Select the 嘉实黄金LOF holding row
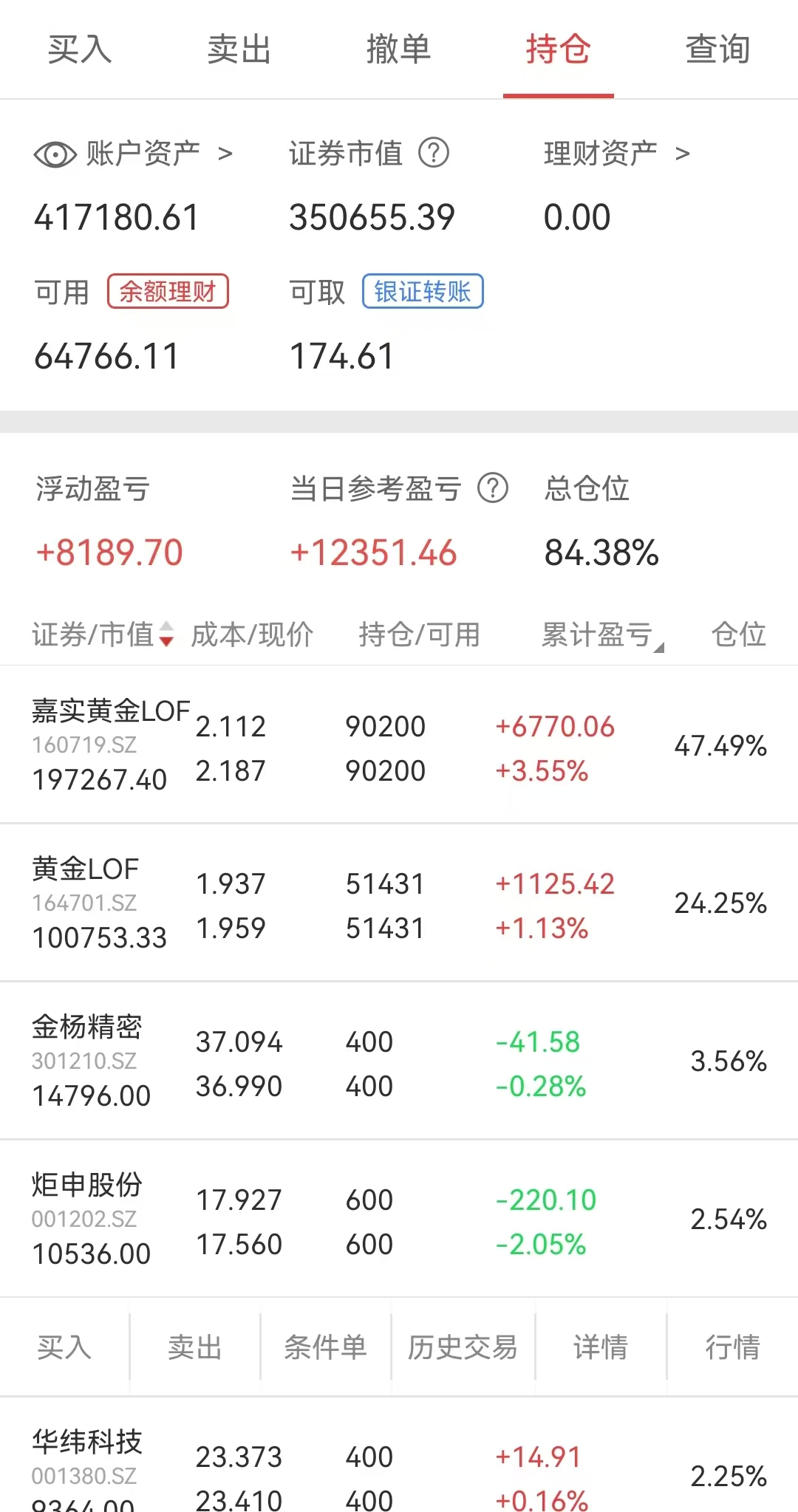Viewport: 798px width, 1512px height. 399,745
